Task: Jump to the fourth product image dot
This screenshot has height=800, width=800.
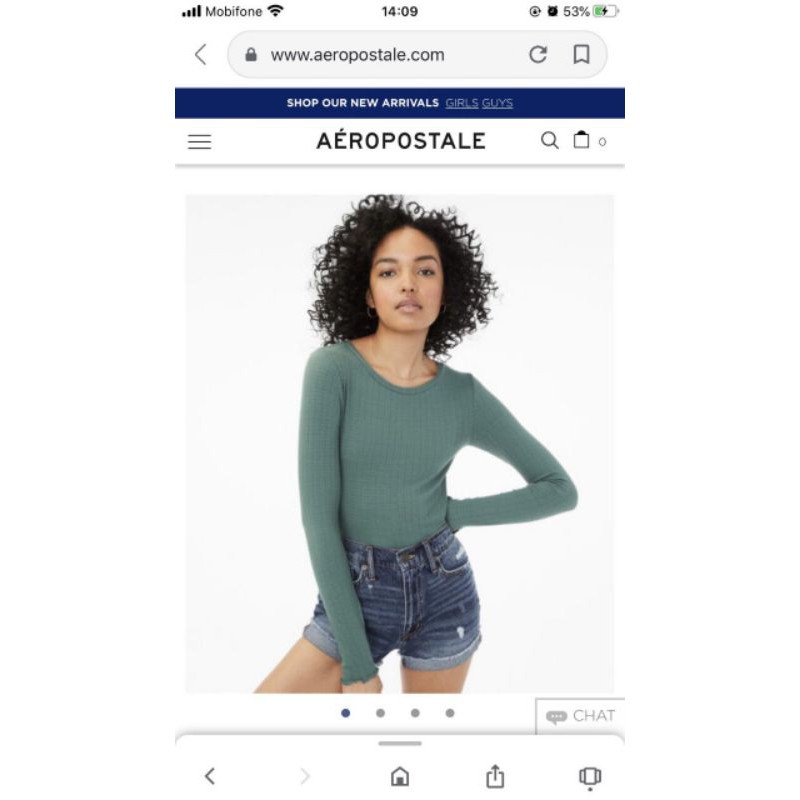Action: point(450,713)
